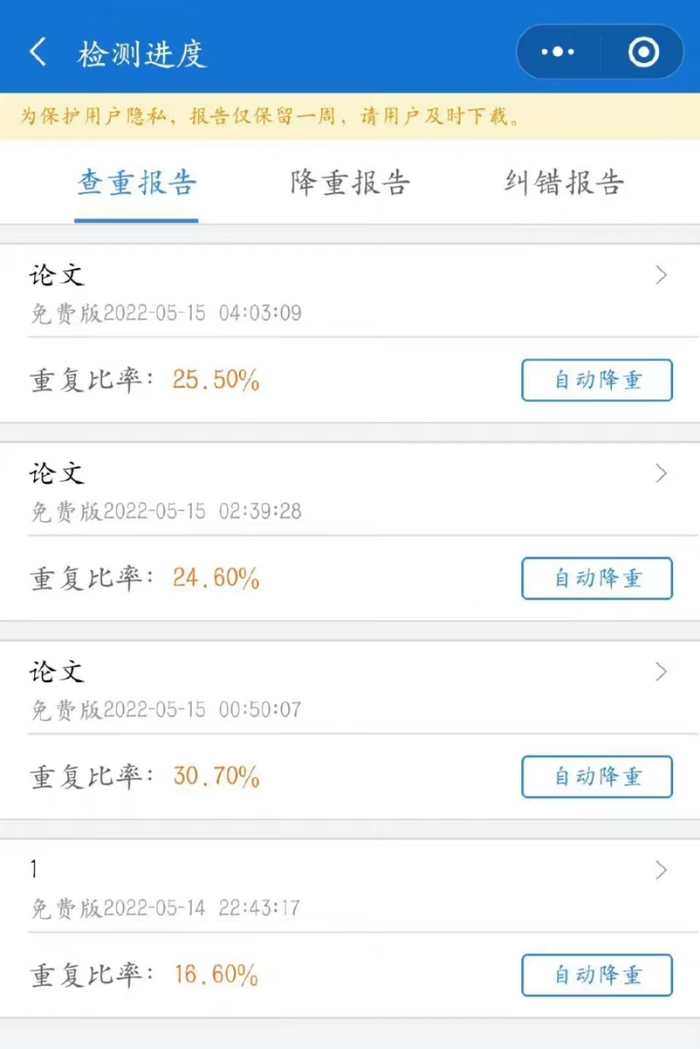This screenshot has height=1049, width=700.
Task: Tap 自动降重 for the 25.50% report
Action: (596, 380)
